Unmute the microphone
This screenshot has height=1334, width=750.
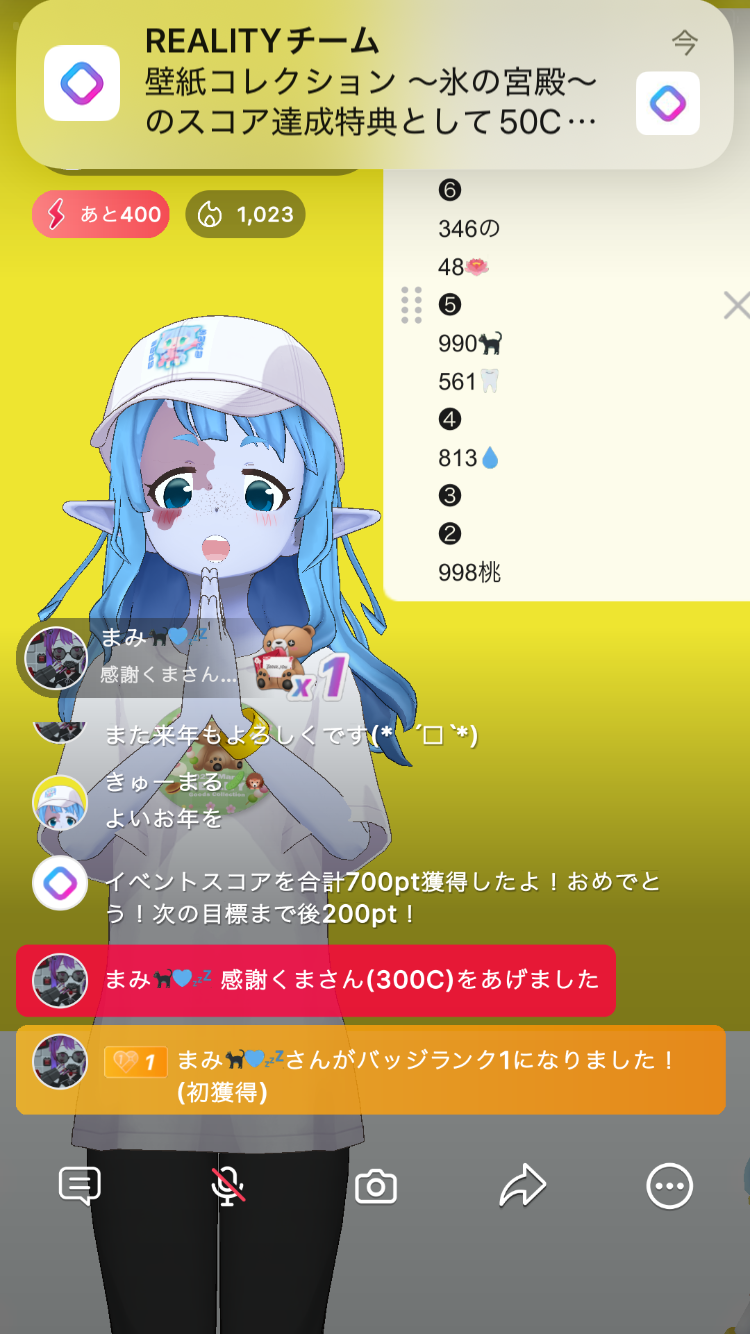(x=228, y=1187)
